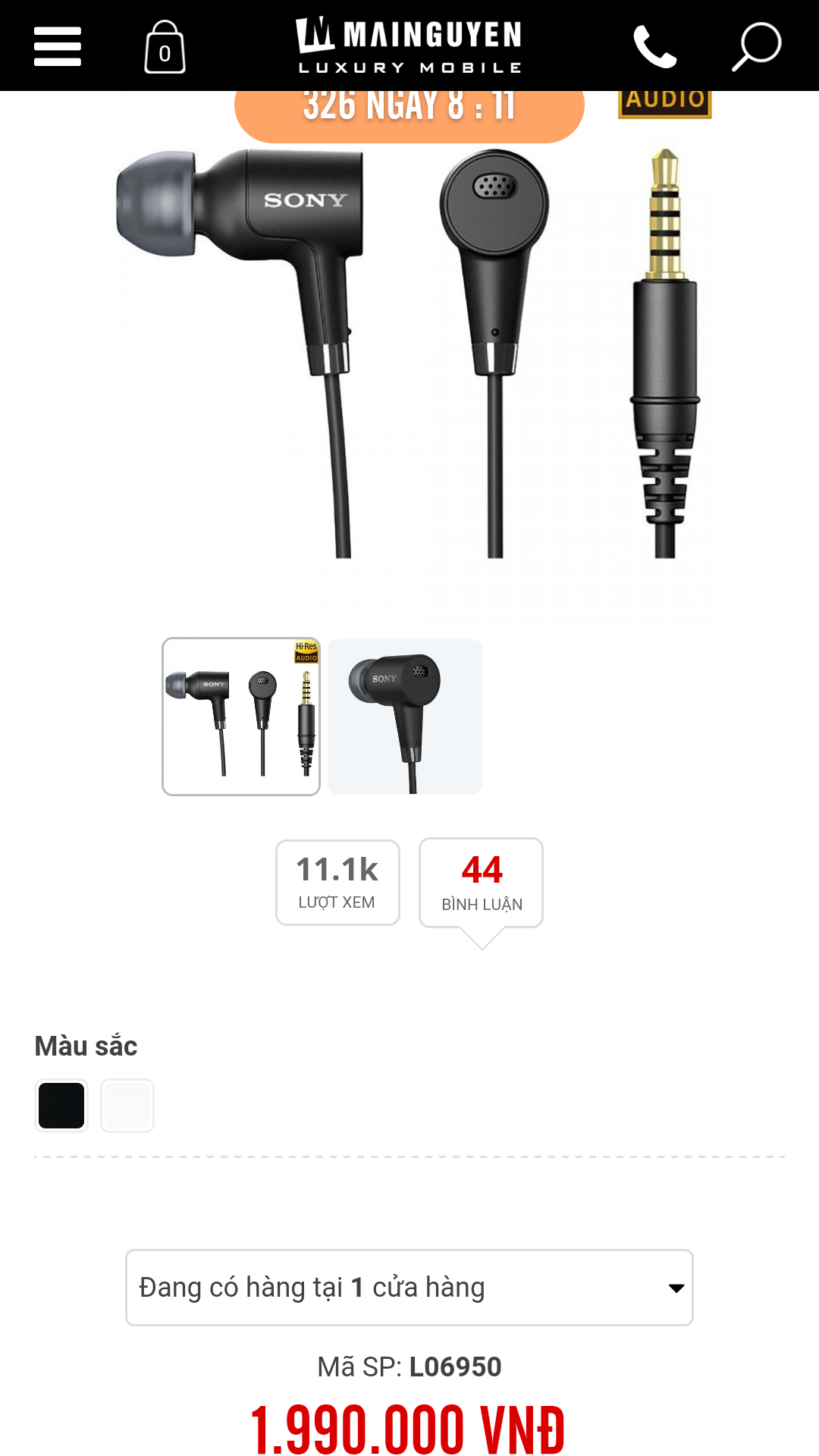Choose the white color swatch
The width and height of the screenshot is (819, 1456).
point(127,1106)
